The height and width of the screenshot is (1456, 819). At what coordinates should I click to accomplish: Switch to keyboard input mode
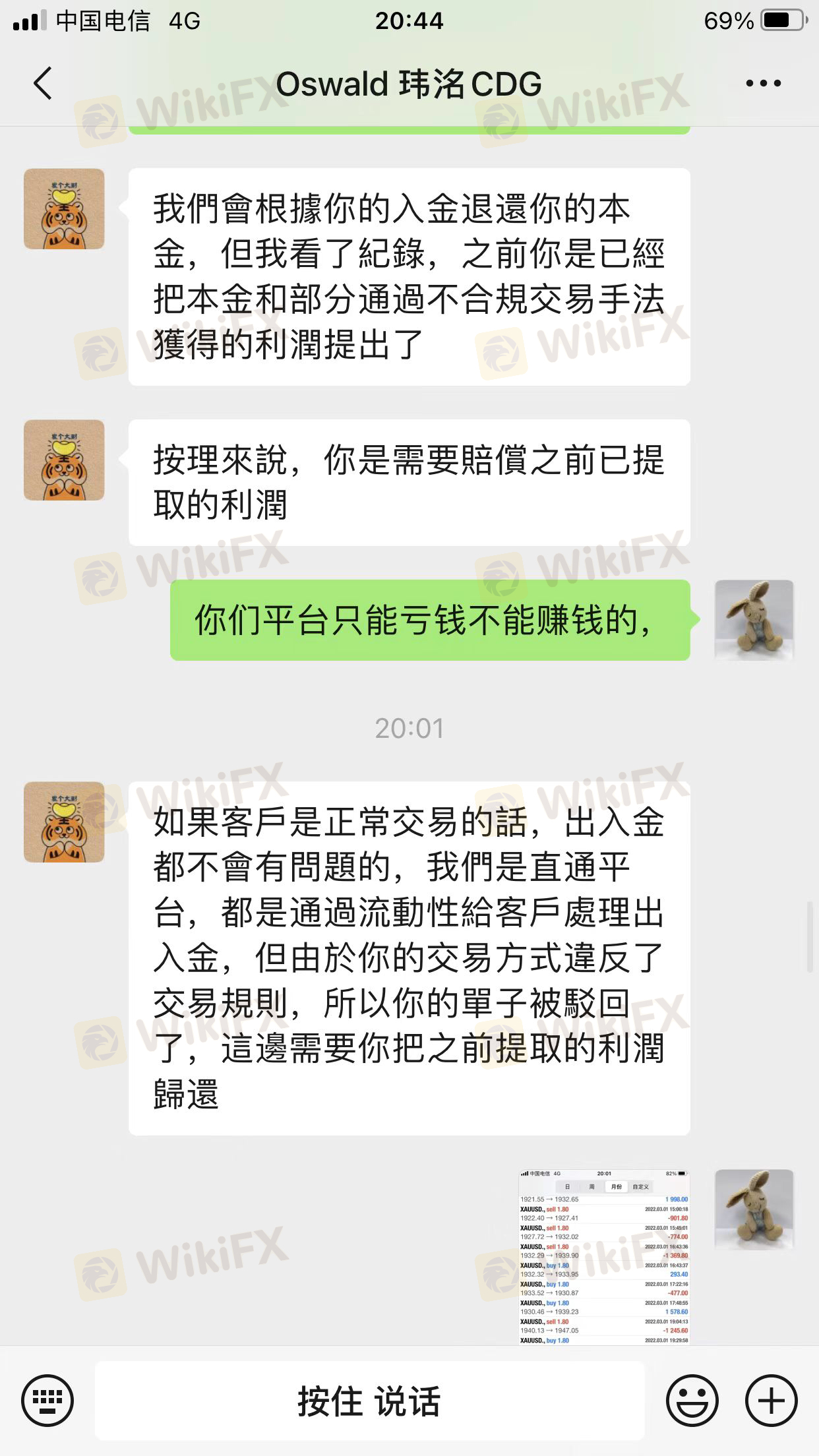tap(47, 1401)
